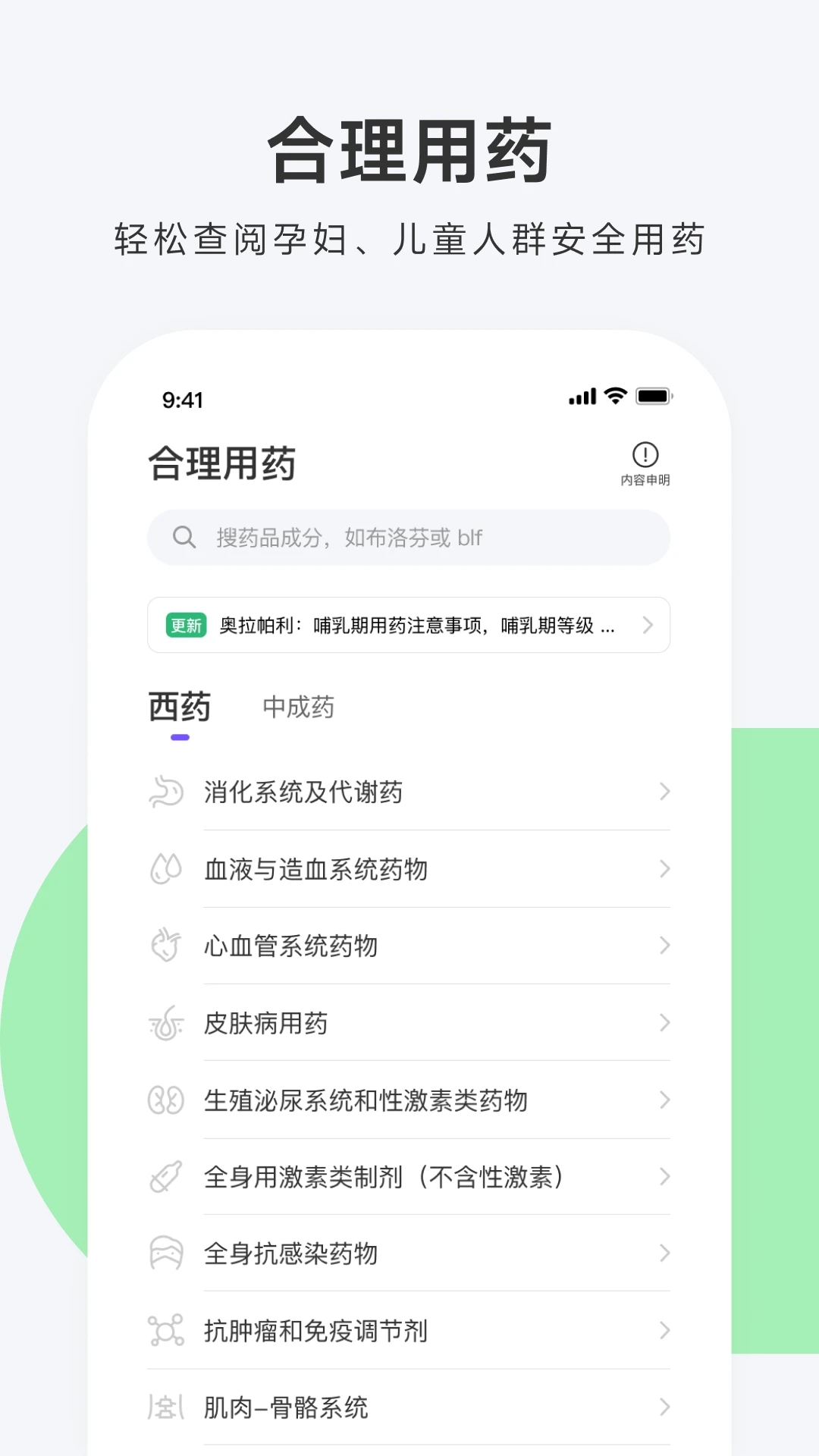Tap the green 更新 badge

pyautogui.click(x=186, y=625)
